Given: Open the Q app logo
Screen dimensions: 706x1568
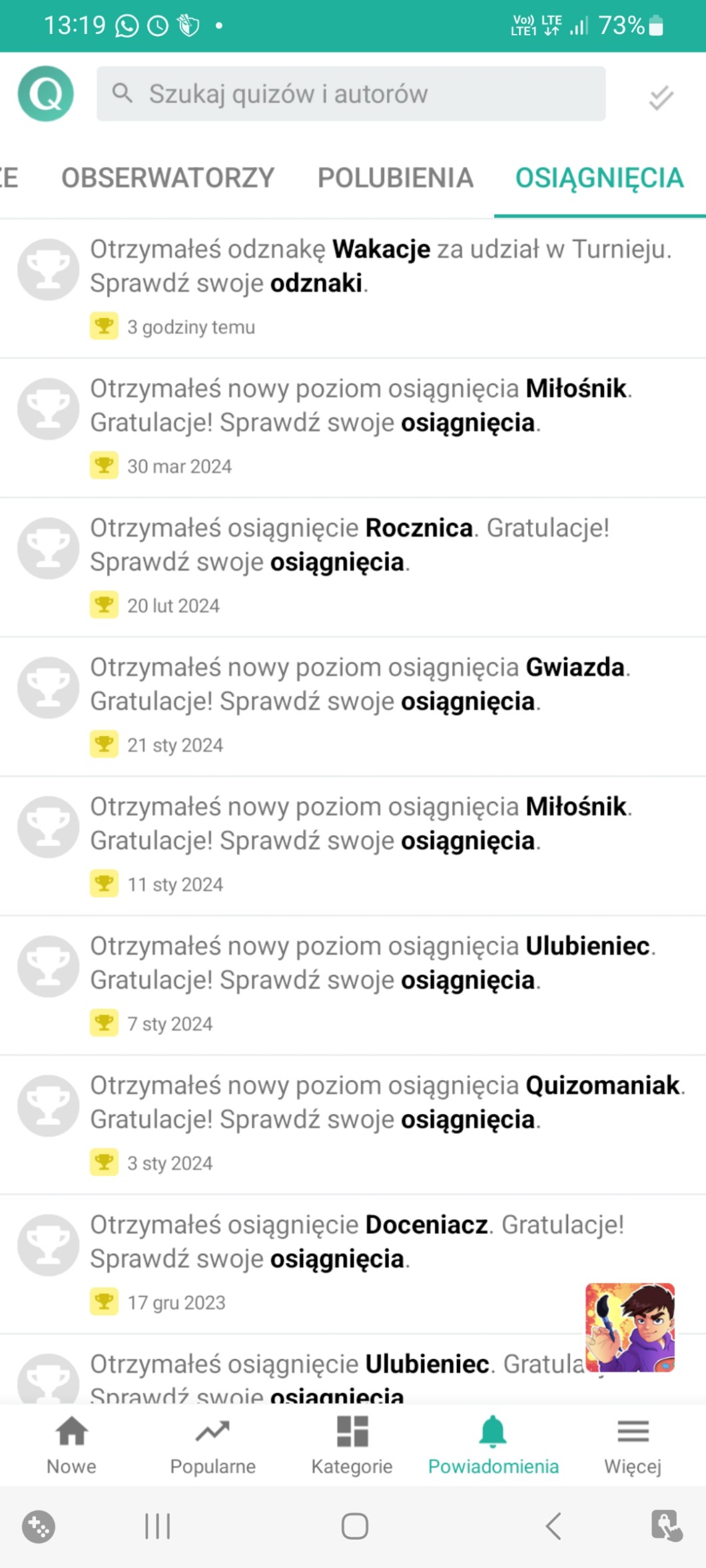Looking at the screenshot, I should click(46, 94).
